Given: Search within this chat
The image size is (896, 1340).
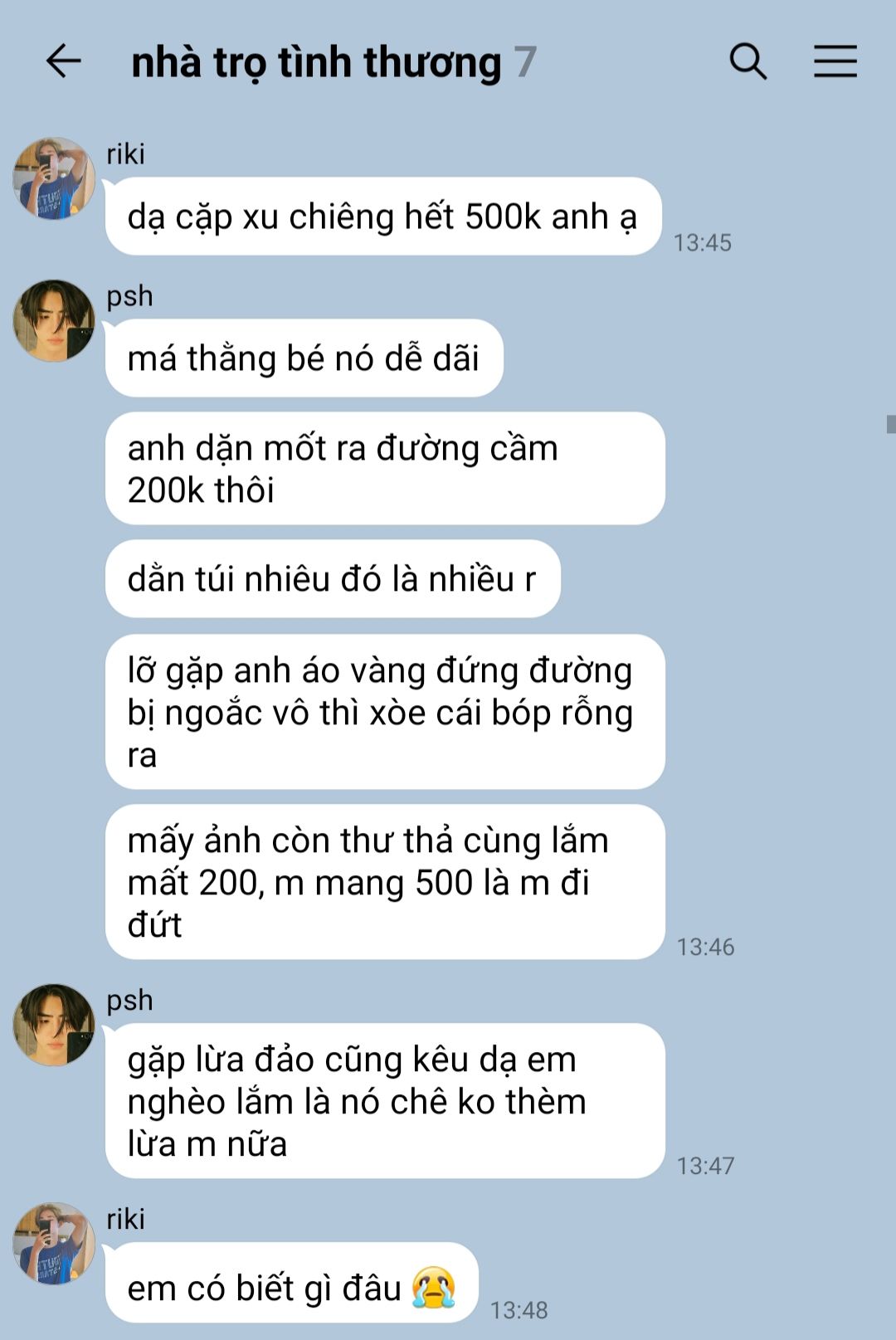Looking at the screenshot, I should click(x=747, y=61).
